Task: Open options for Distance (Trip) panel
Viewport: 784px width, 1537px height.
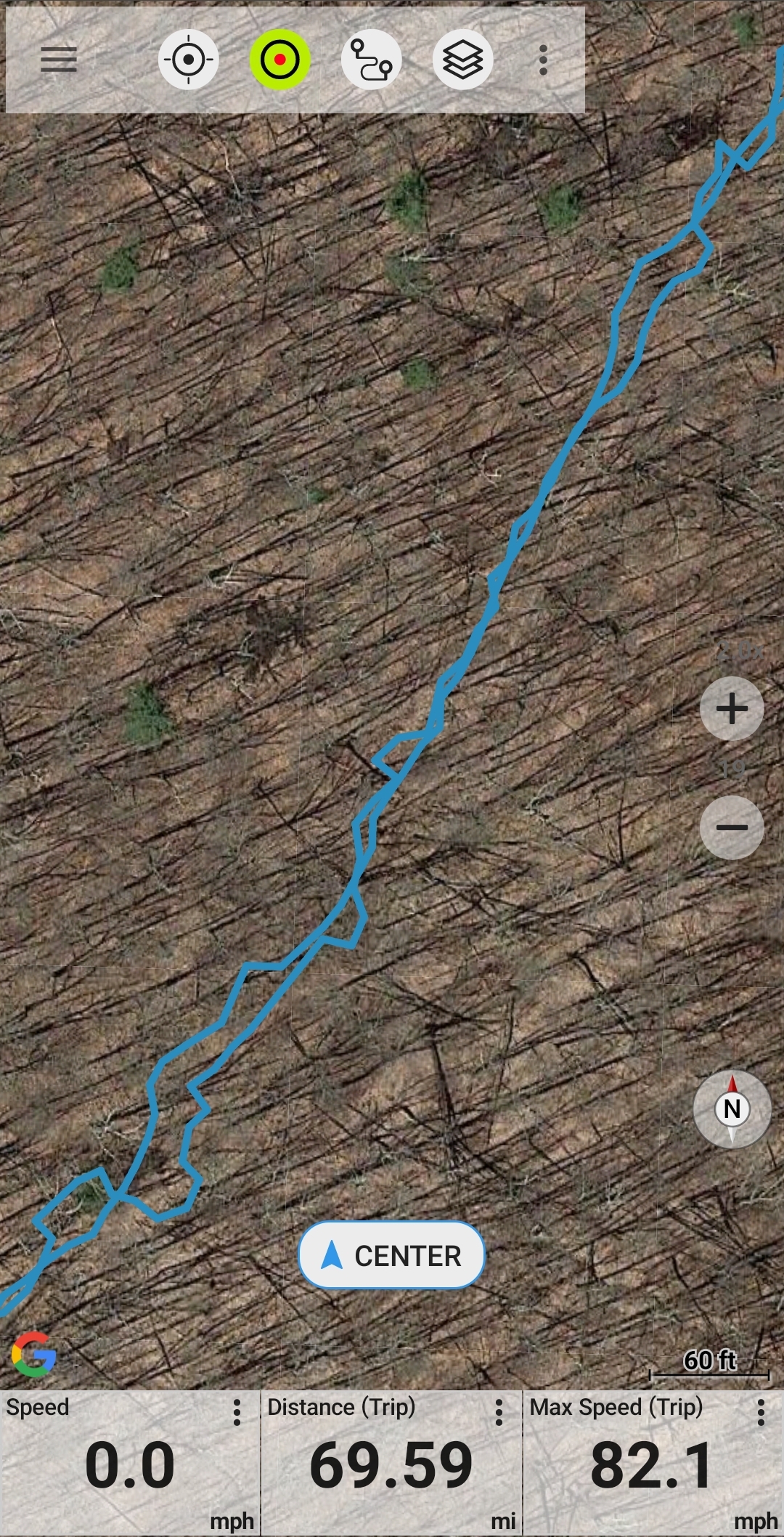Action: click(499, 1413)
